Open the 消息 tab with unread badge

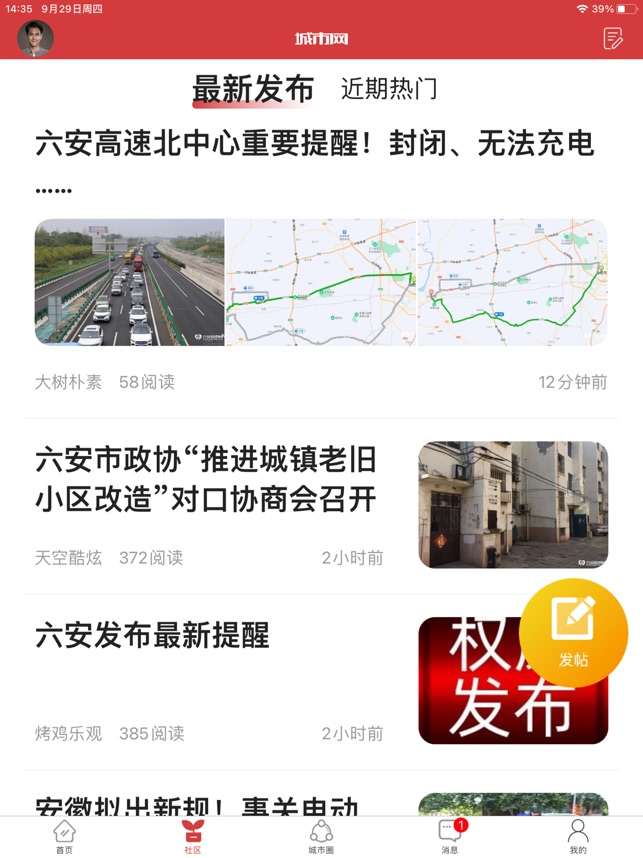(450, 836)
